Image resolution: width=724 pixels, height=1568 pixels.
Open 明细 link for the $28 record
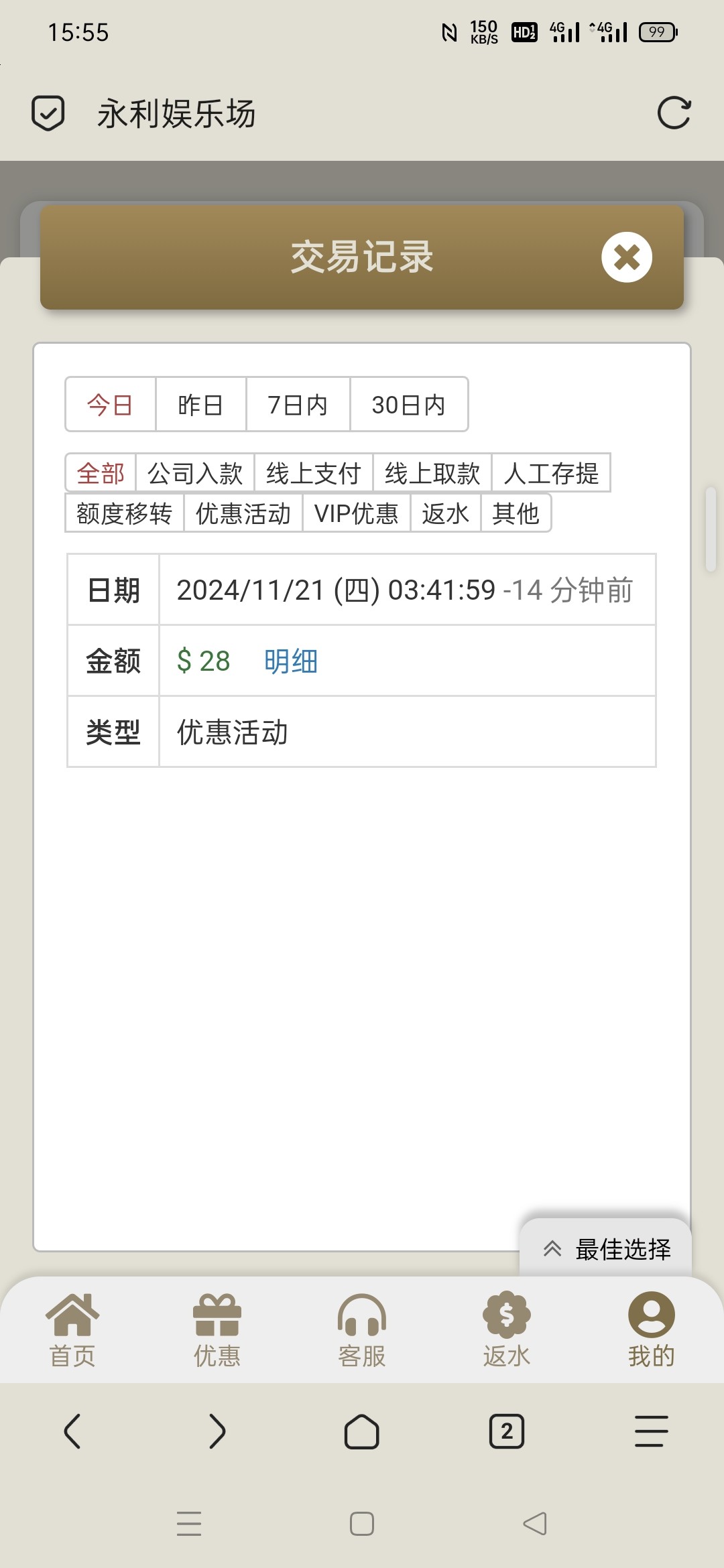coord(291,661)
